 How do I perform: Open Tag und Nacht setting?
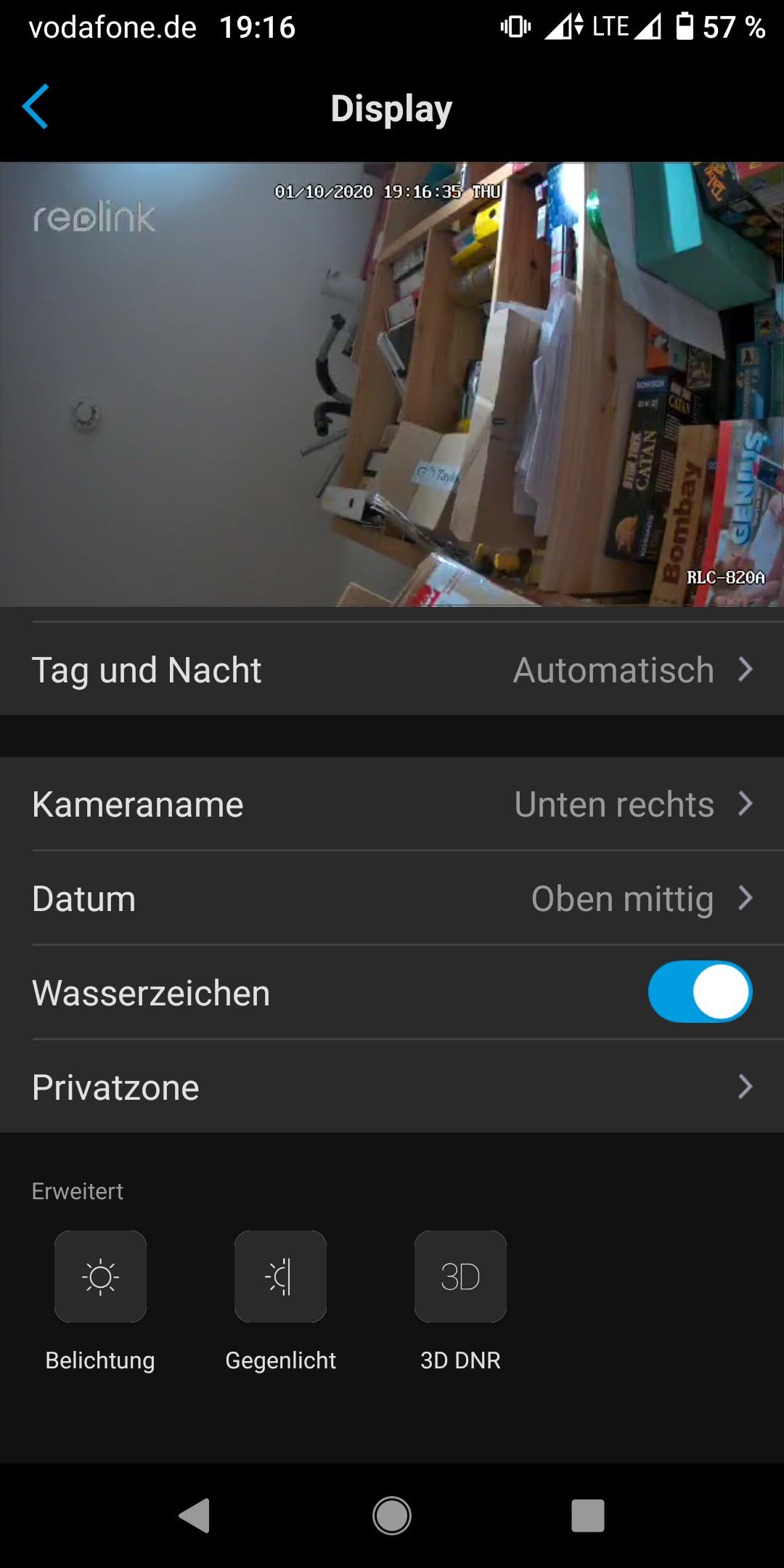392,669
